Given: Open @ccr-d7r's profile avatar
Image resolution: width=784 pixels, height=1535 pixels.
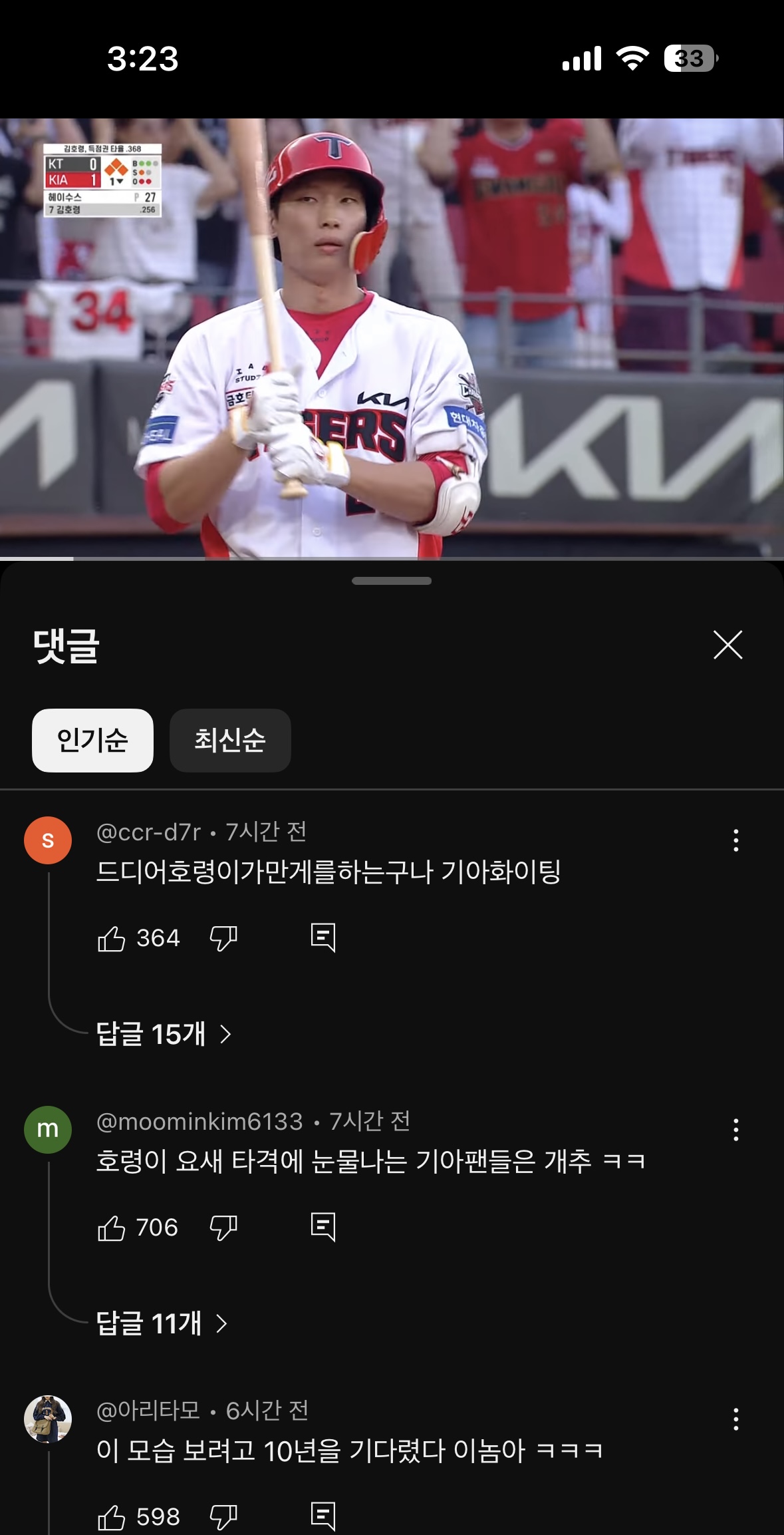Looking at the screenshot, I should 48,840.
